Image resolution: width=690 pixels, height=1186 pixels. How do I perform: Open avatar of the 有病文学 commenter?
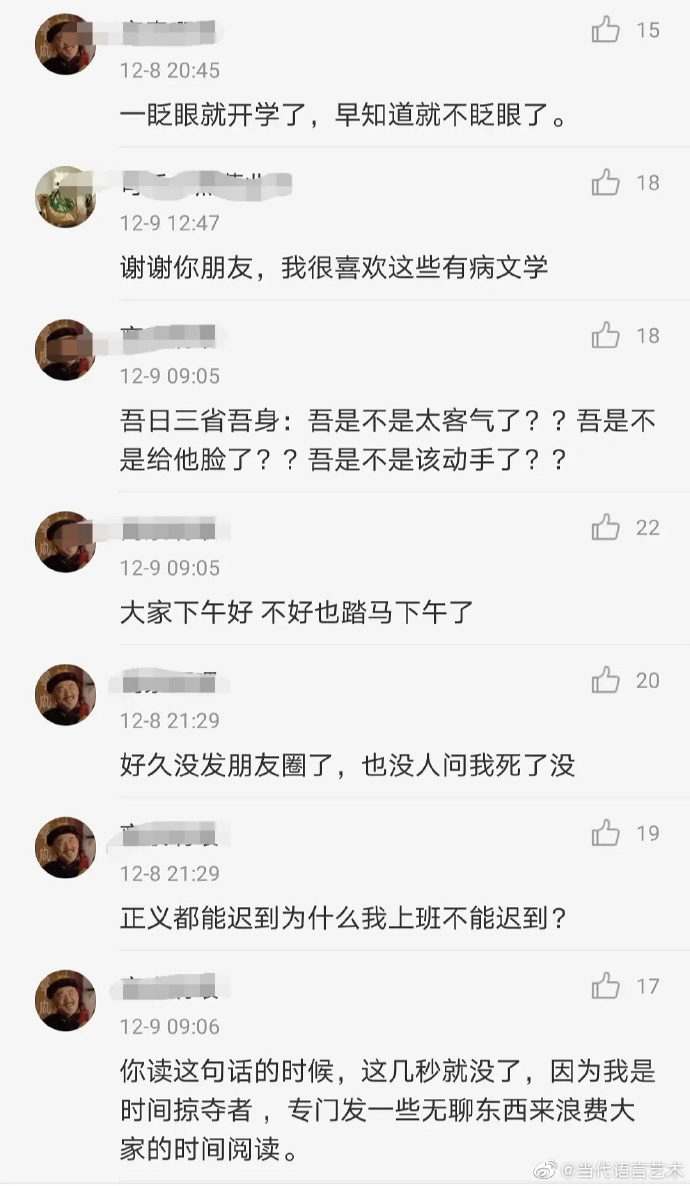[x=65, y=196]
